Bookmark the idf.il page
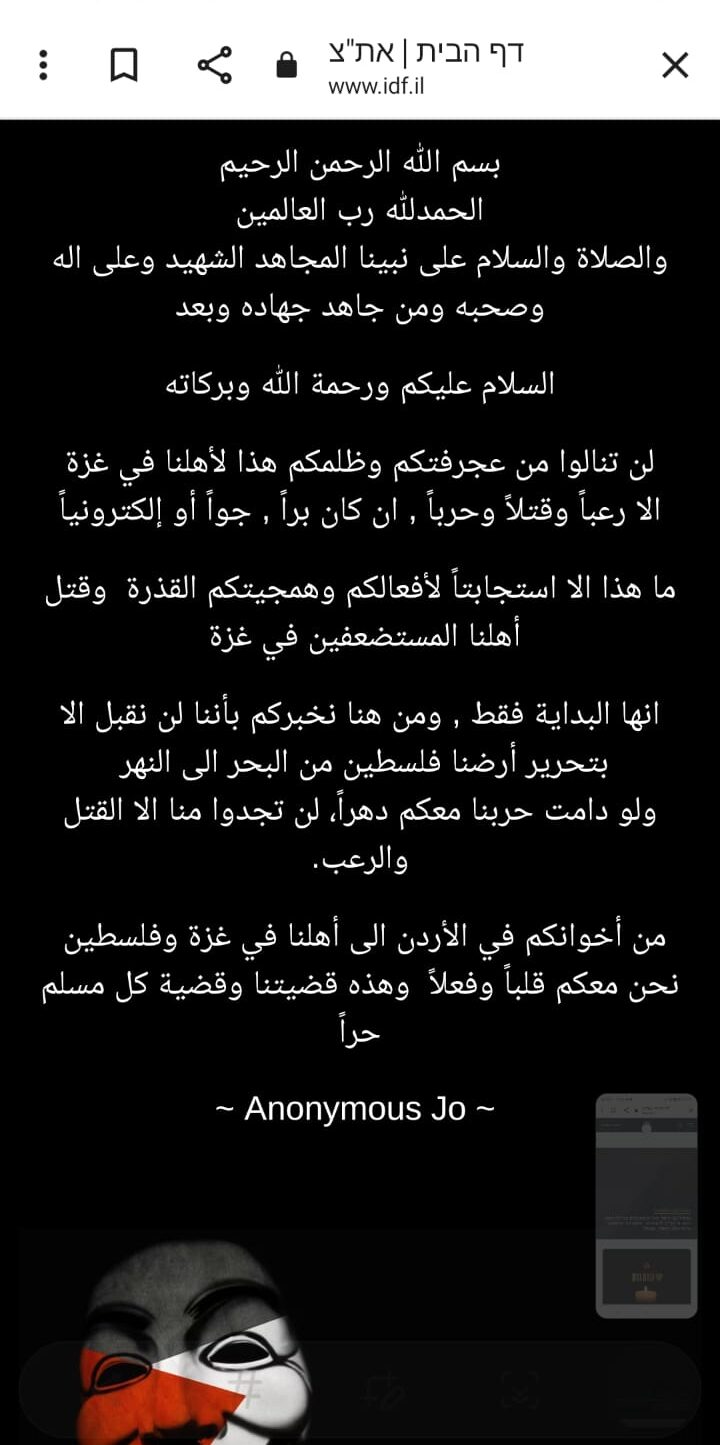Image resolution: width=720 pixels, height=1445 pixels. [x=124, y=66]
